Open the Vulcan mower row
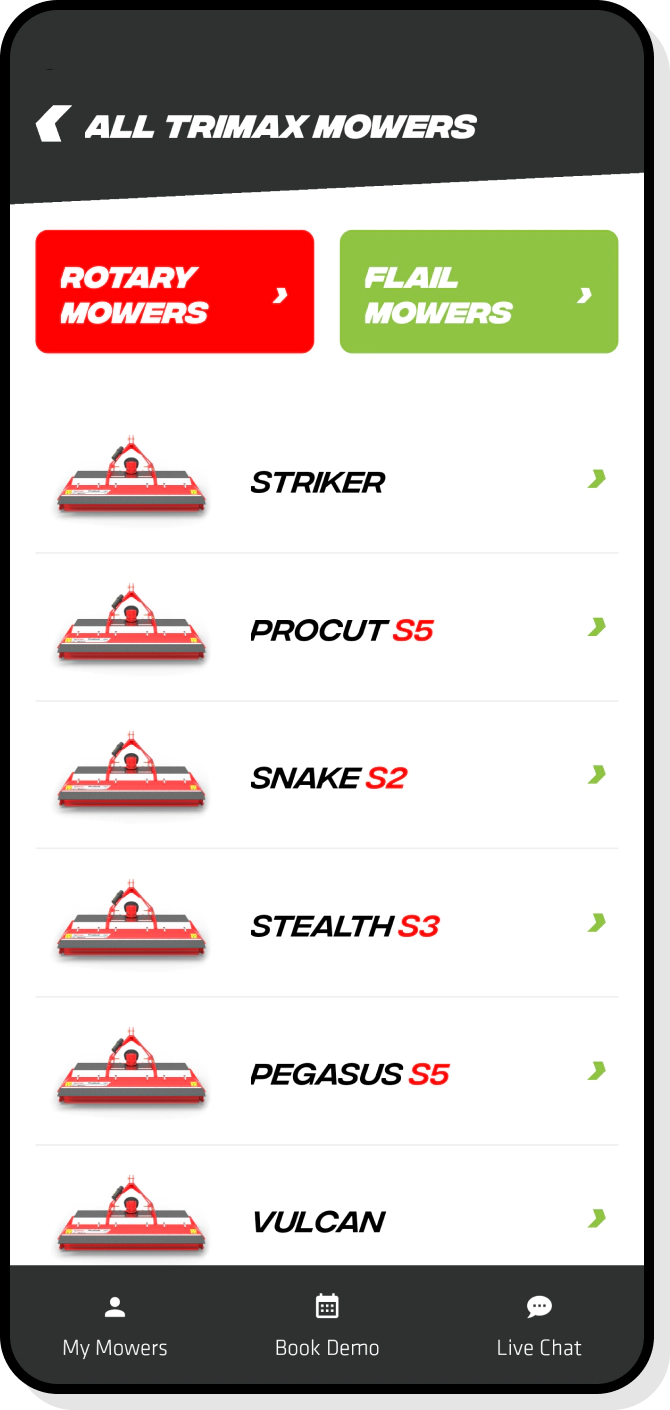 point(327,1220)
